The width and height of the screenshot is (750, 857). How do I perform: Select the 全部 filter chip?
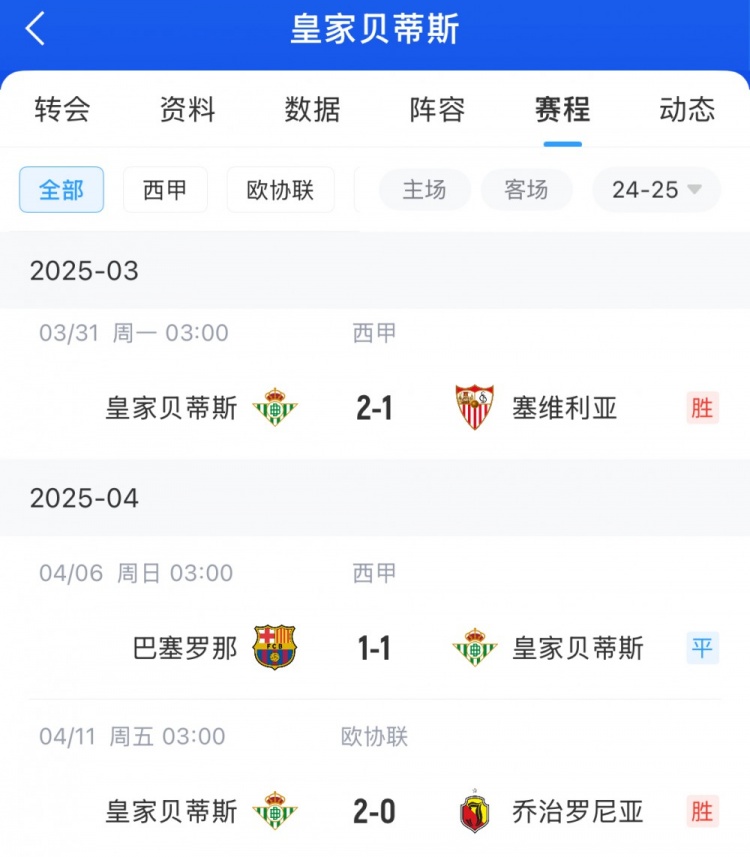[x=61, y=190]
